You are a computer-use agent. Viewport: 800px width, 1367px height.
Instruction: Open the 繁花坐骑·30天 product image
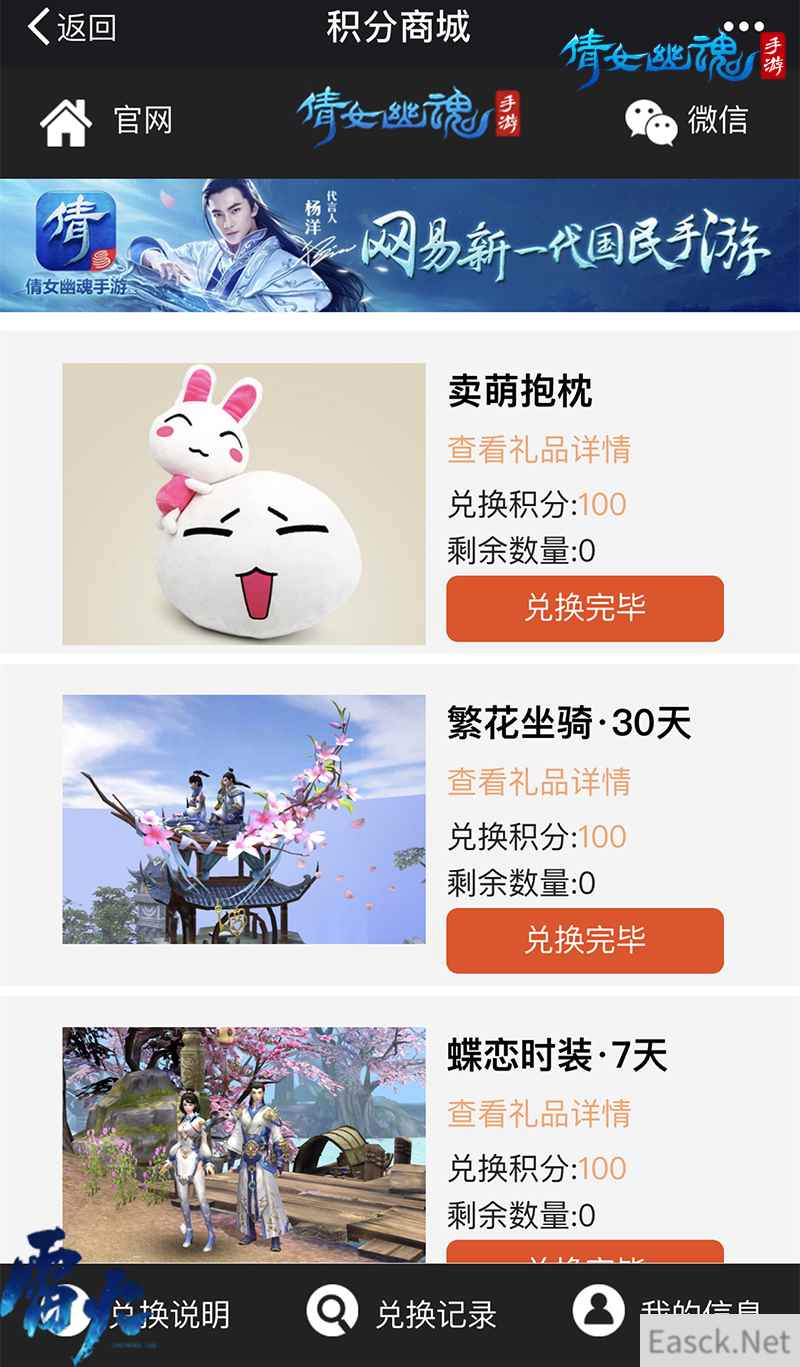click(244, 819)
